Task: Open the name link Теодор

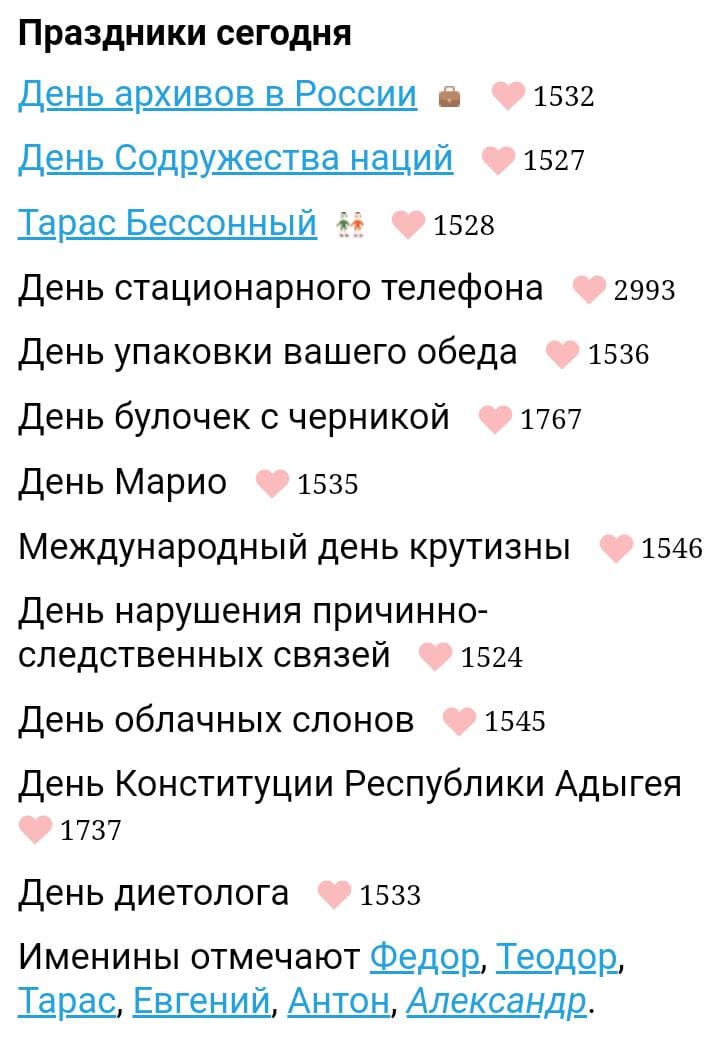Action: [x=556, y=958]
